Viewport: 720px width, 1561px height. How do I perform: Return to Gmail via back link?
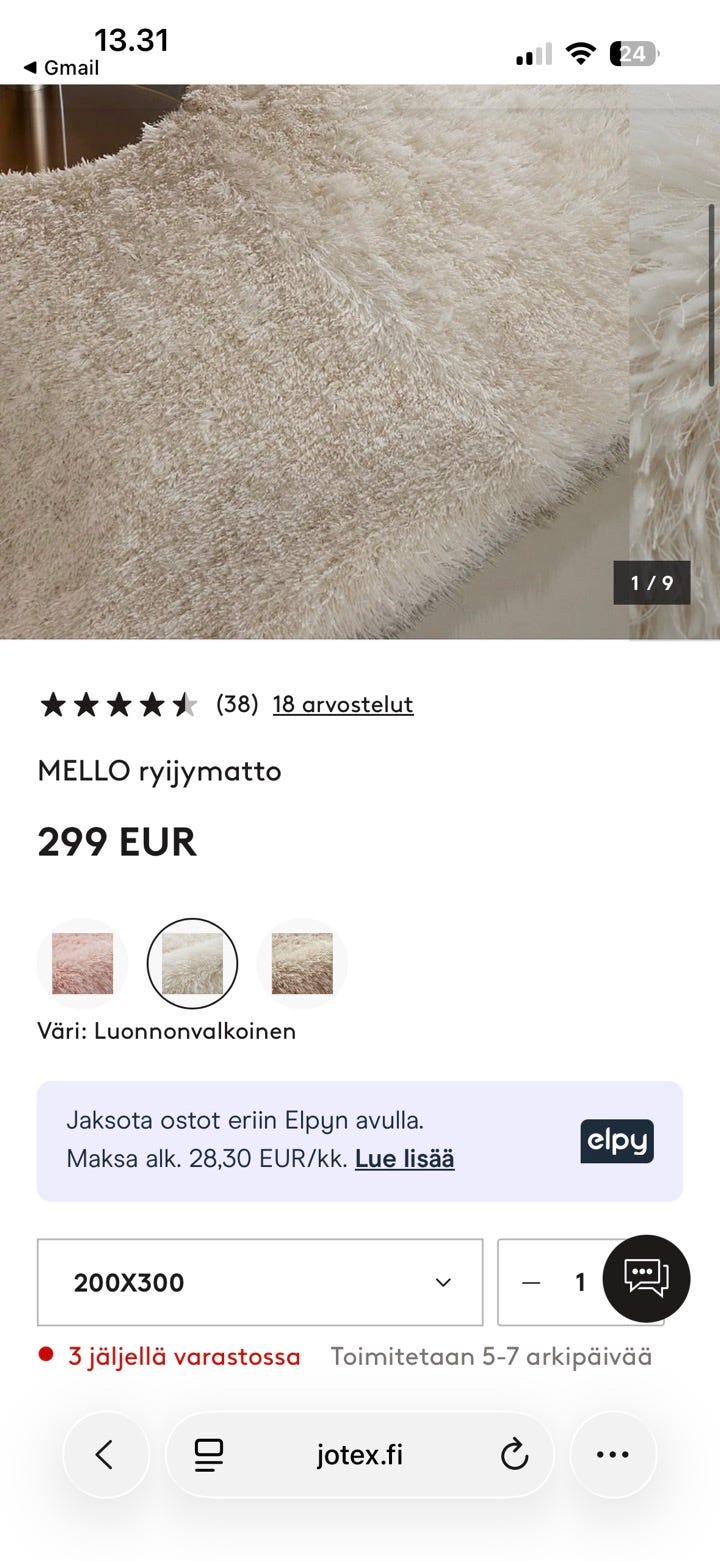click(x=61, y=68)
